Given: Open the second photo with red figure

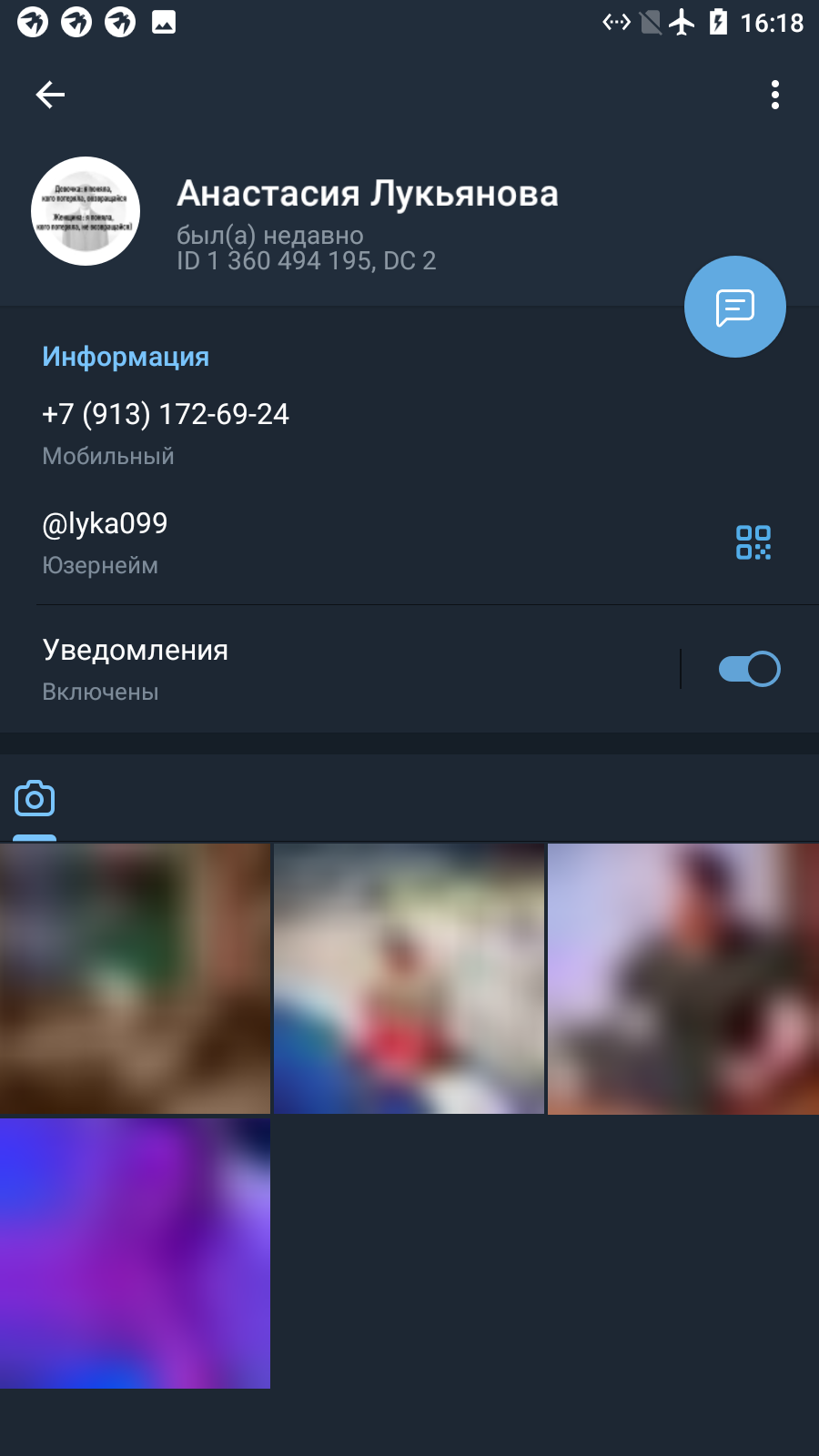Looking at the screenshot, I should point(409,978).
